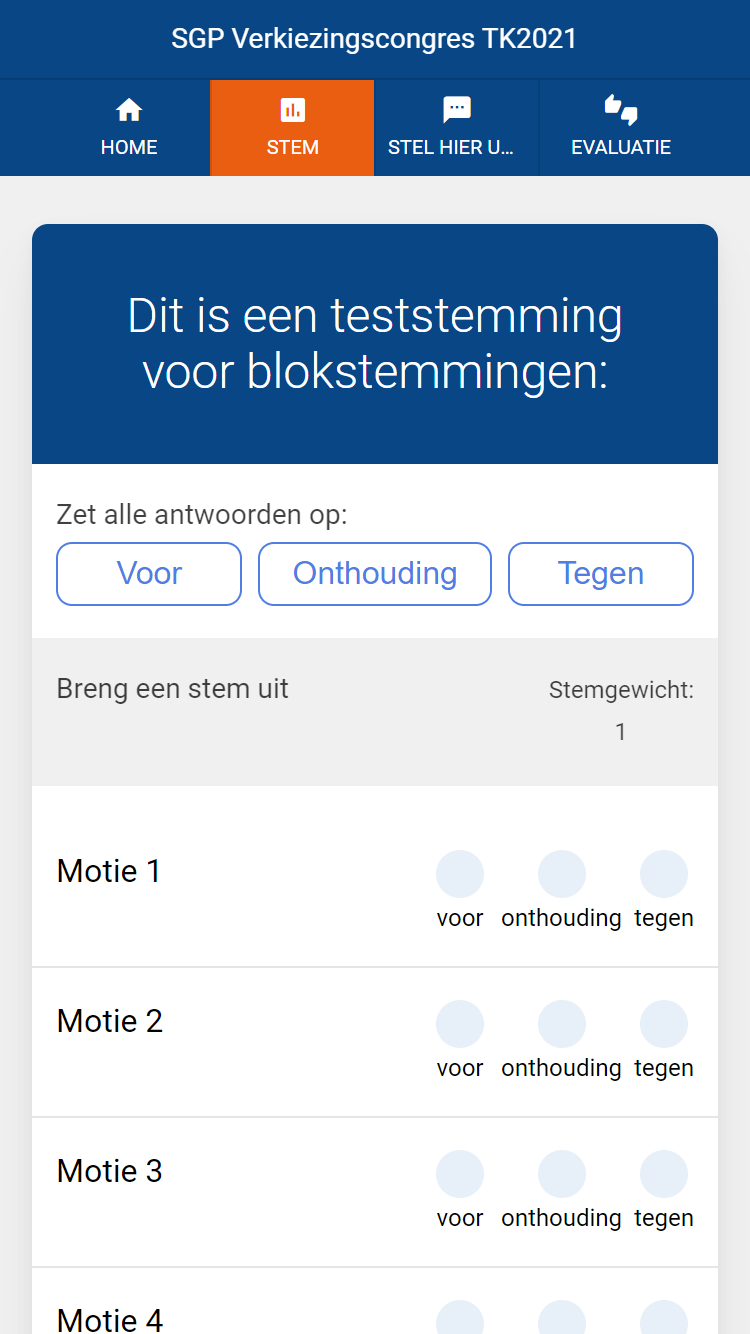Vote voor on Motie 3

coord(460,1174)
